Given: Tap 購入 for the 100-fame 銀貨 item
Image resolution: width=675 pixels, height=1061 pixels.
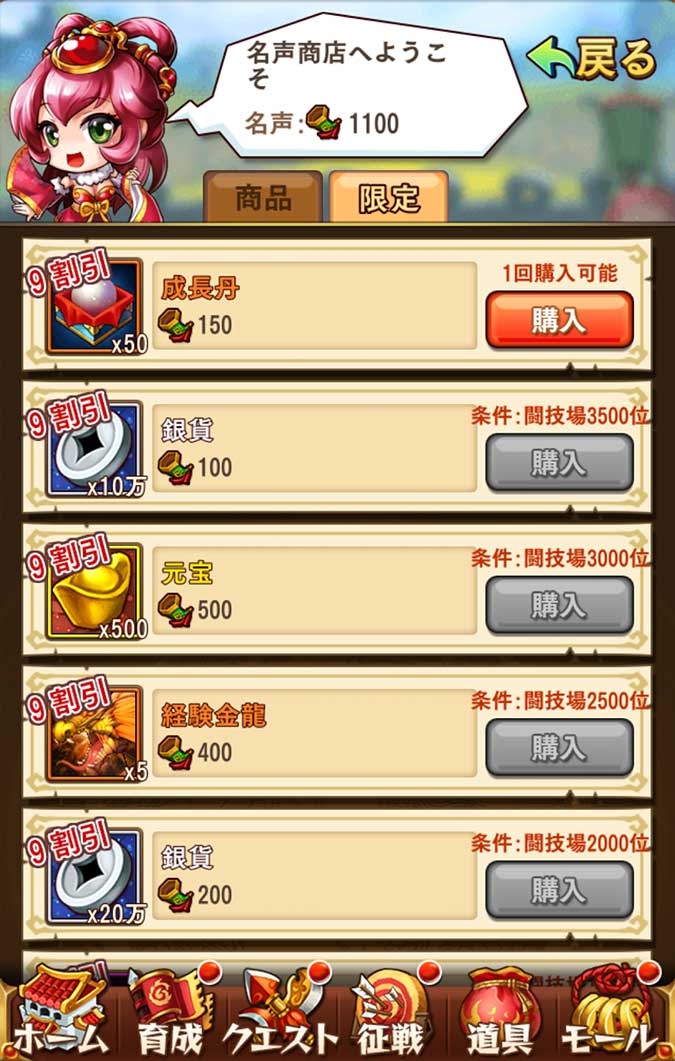Looking at the screenshot, I should click(x=559, y=462).
